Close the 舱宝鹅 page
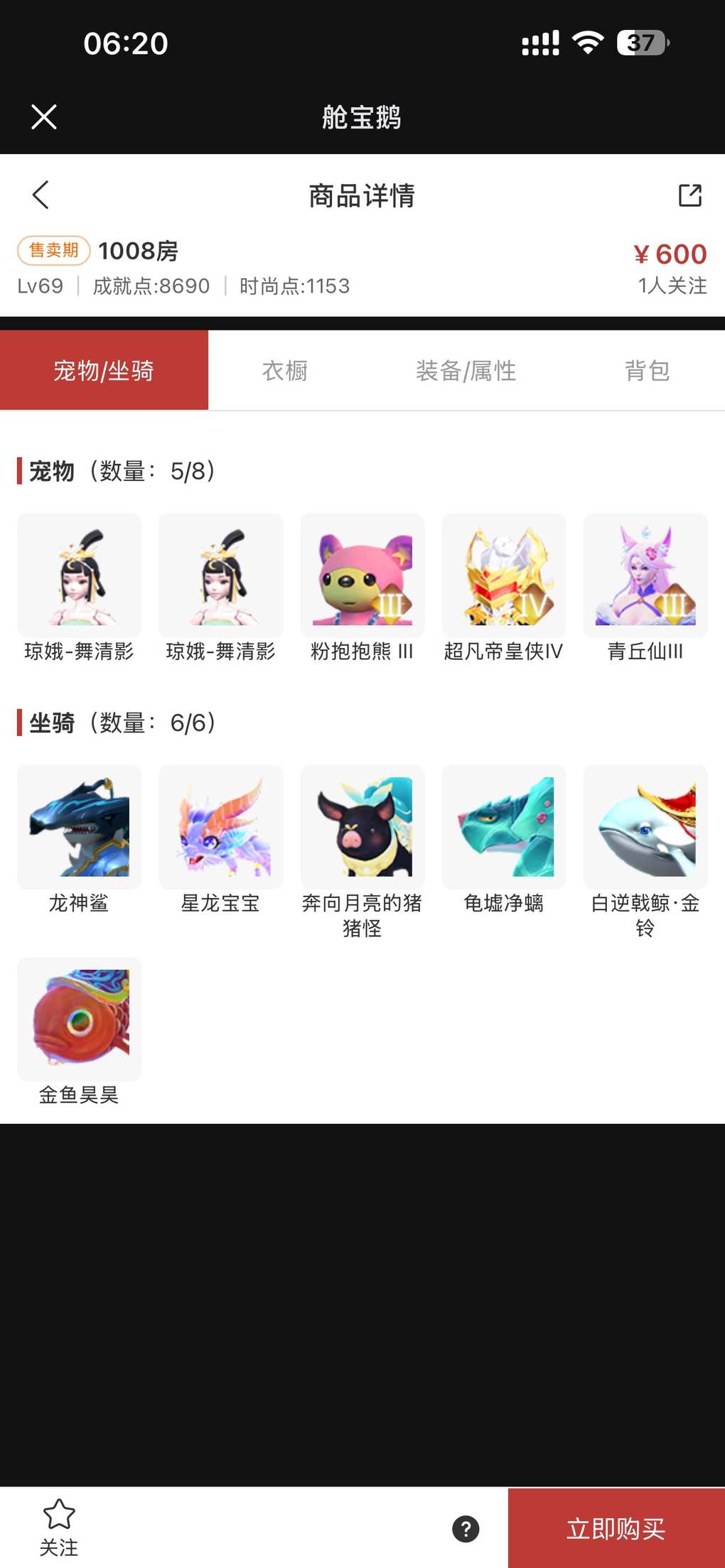The height and width of the screenshot is (1568, 725). 44,117
